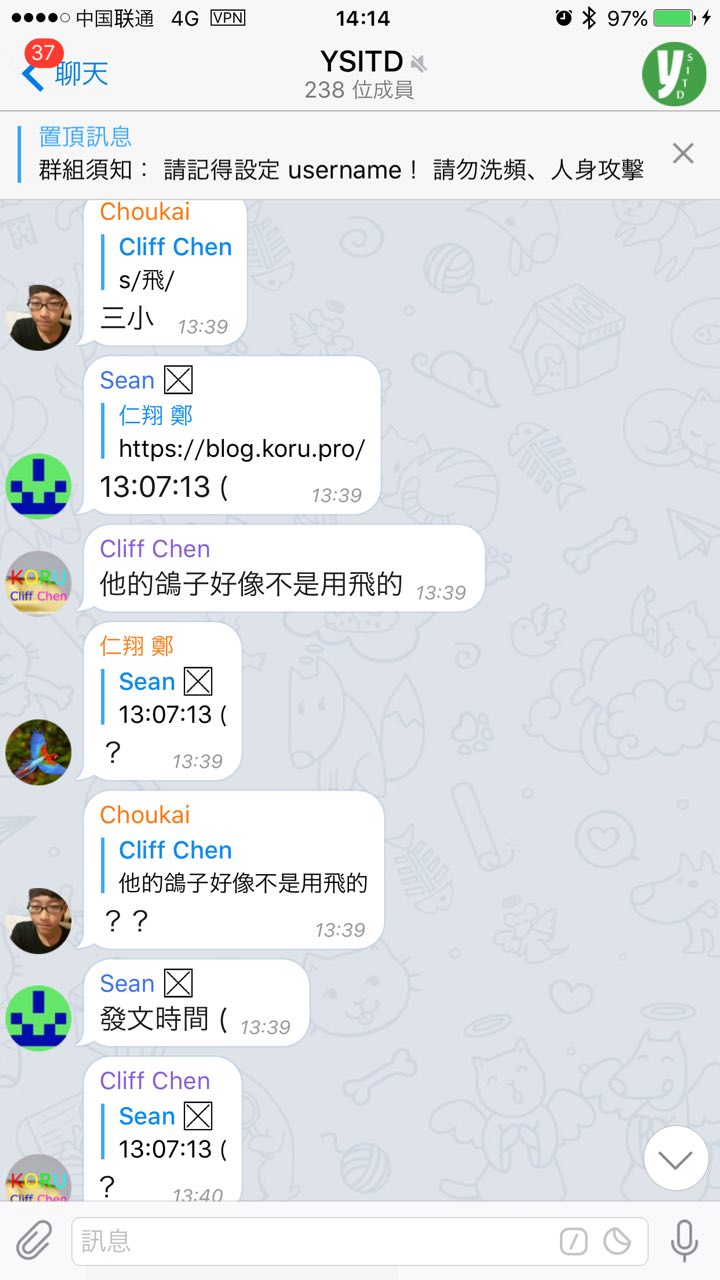Jump to the bottom of the chat
Image resolution: width=720 pixels, height=1280 pixels.
(675, 1159)
